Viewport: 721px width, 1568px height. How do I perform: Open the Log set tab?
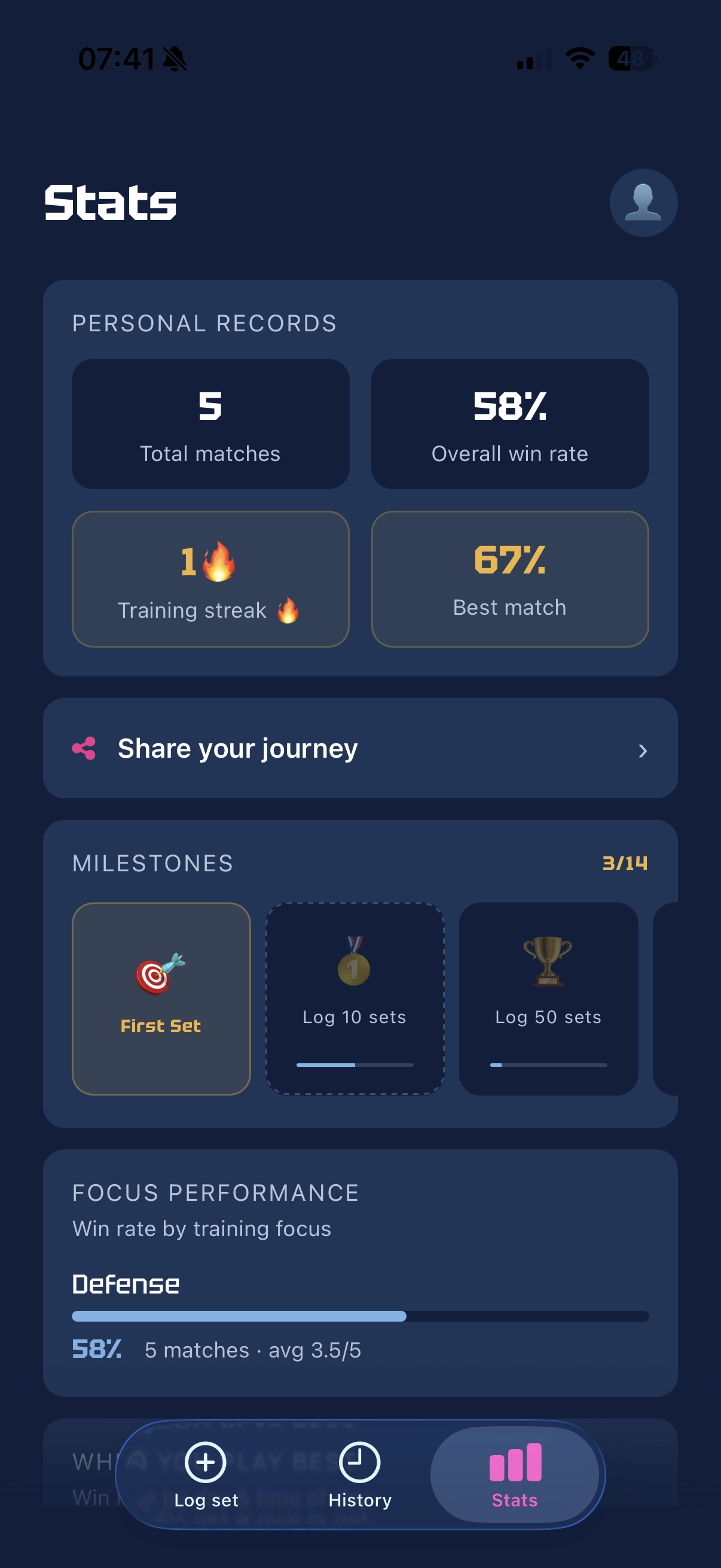[206, 1475]
